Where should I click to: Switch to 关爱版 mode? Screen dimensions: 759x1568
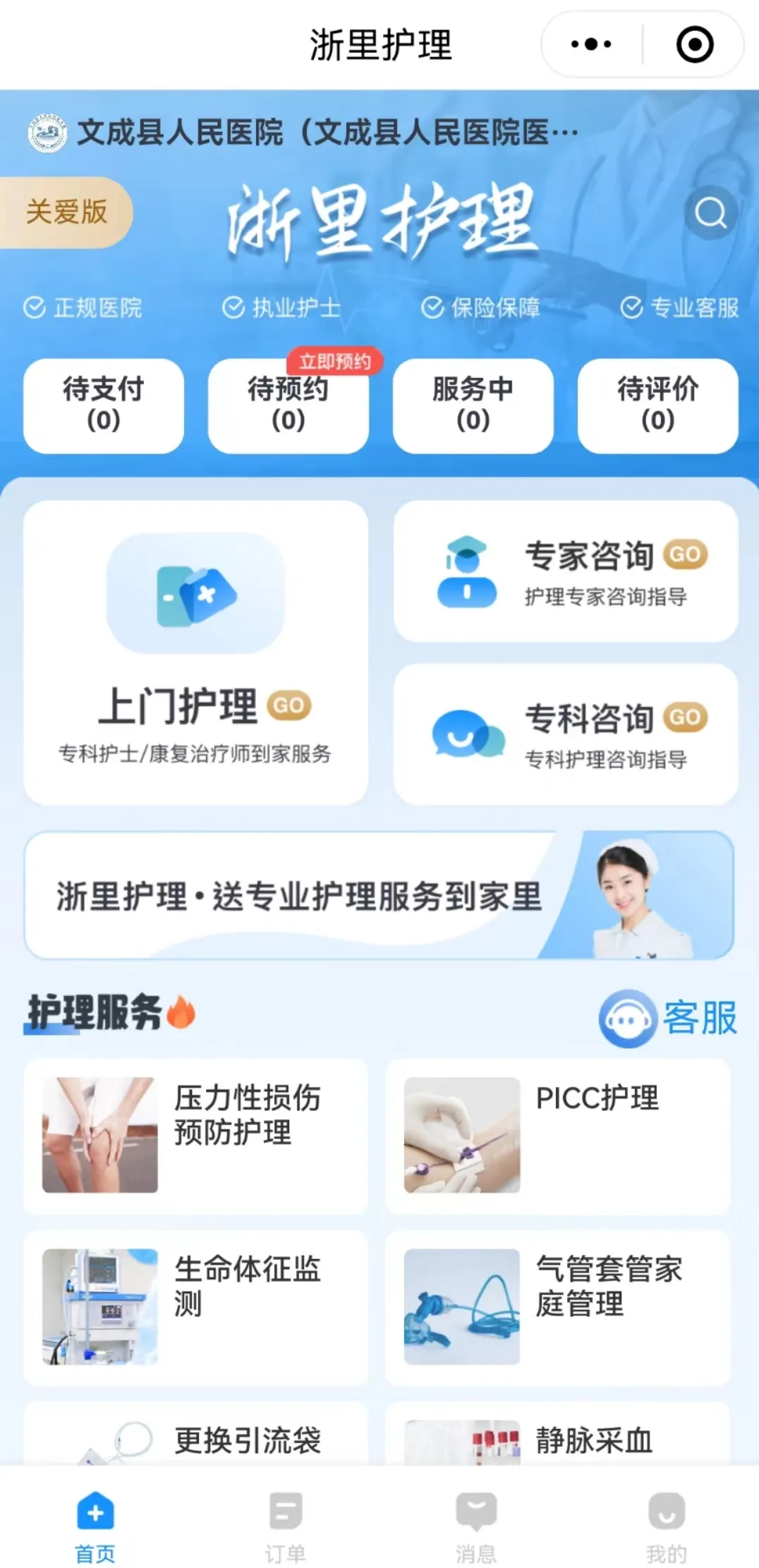pos(66,212)
